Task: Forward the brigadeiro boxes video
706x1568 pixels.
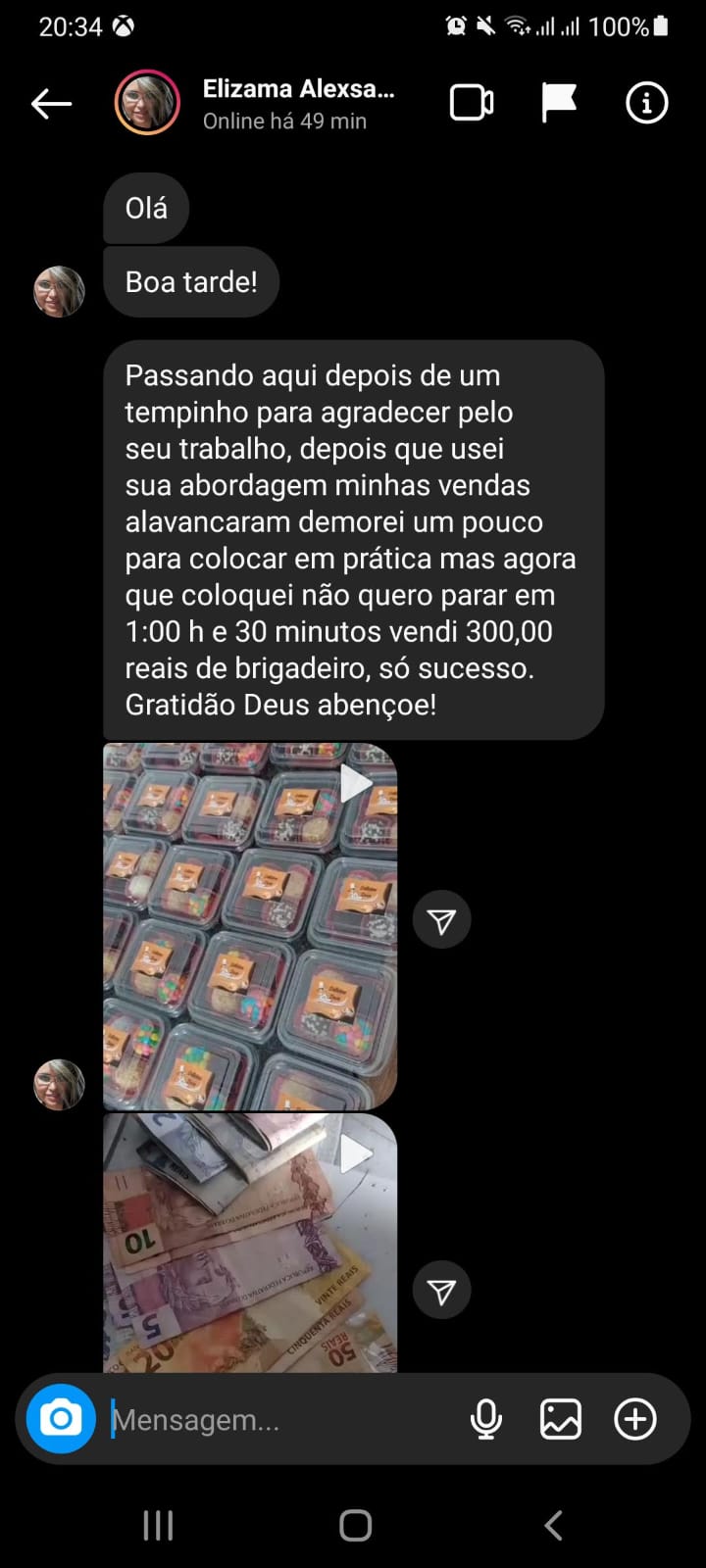Action: [x=441, y=920]
